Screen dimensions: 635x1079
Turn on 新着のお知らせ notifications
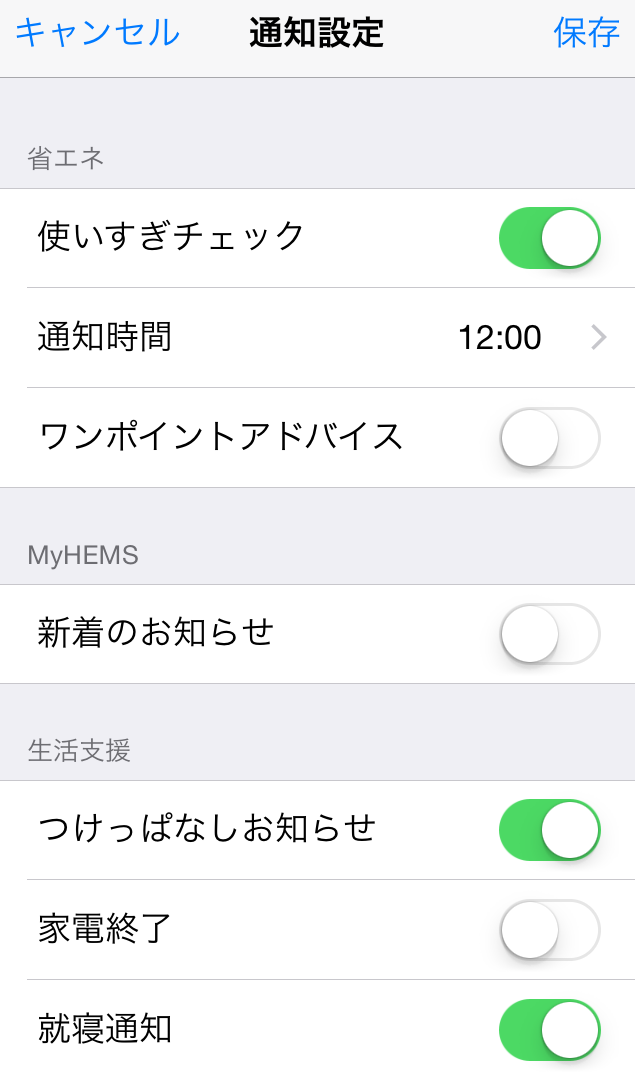(x=549, y=634)
